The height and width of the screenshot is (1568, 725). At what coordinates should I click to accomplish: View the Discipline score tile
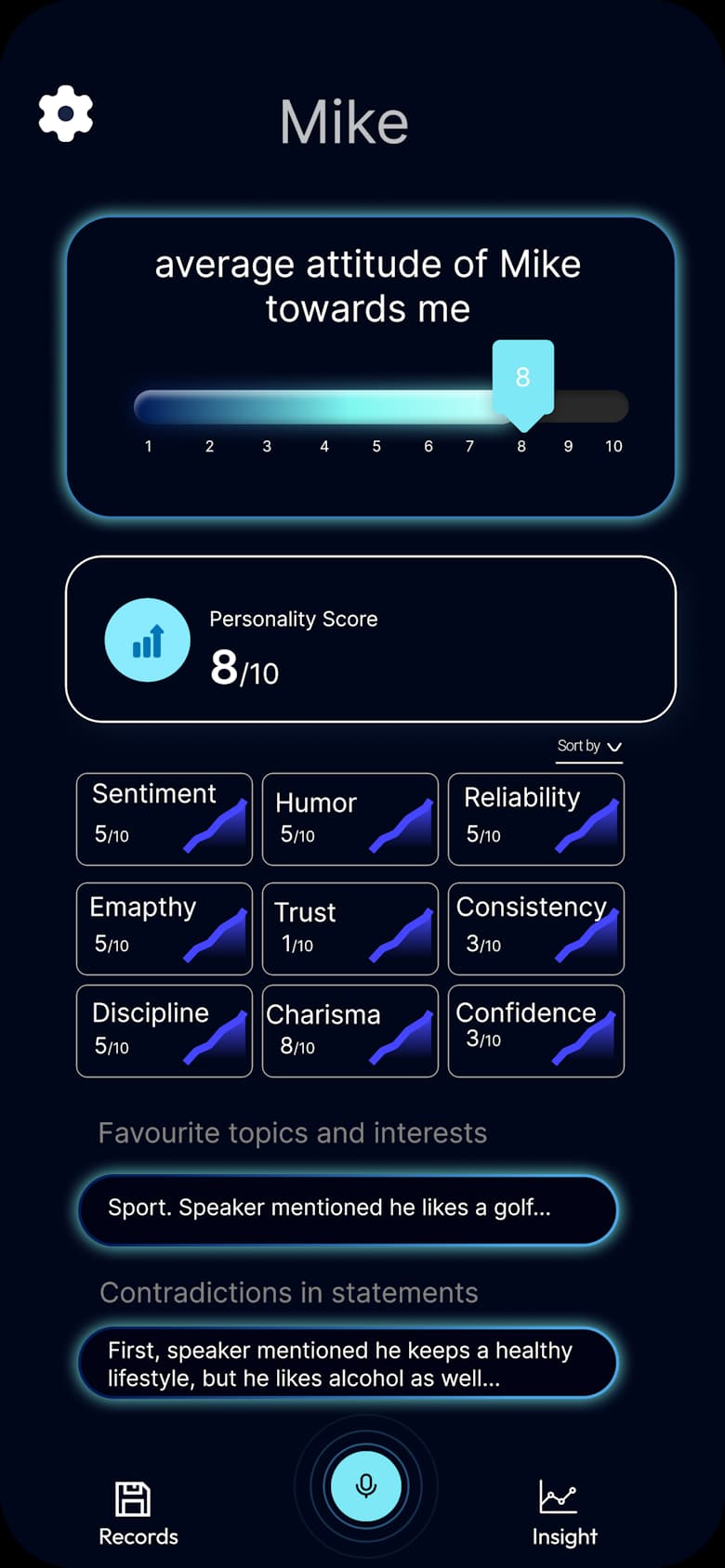(164, 1030)
